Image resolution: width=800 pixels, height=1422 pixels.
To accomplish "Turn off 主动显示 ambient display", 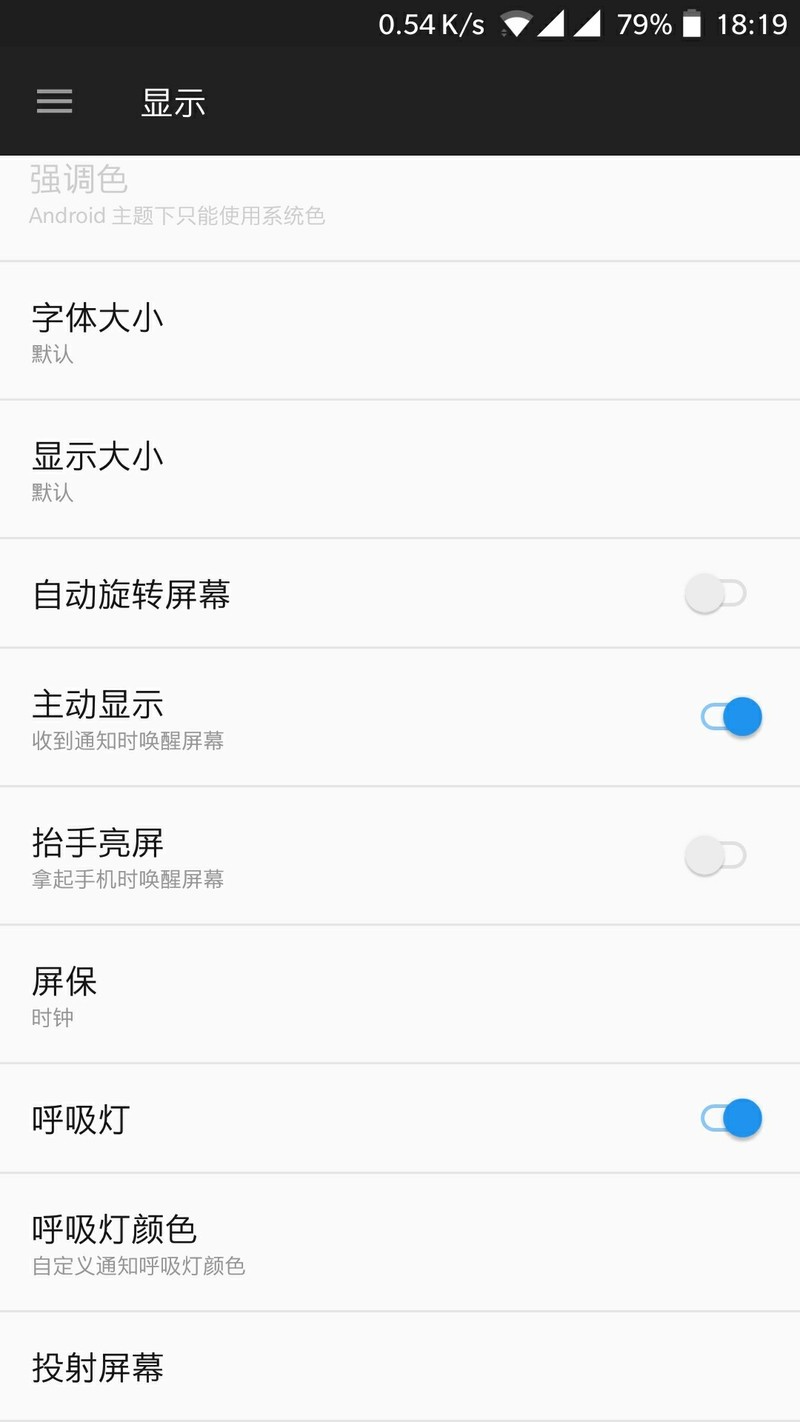I will 731,717.
